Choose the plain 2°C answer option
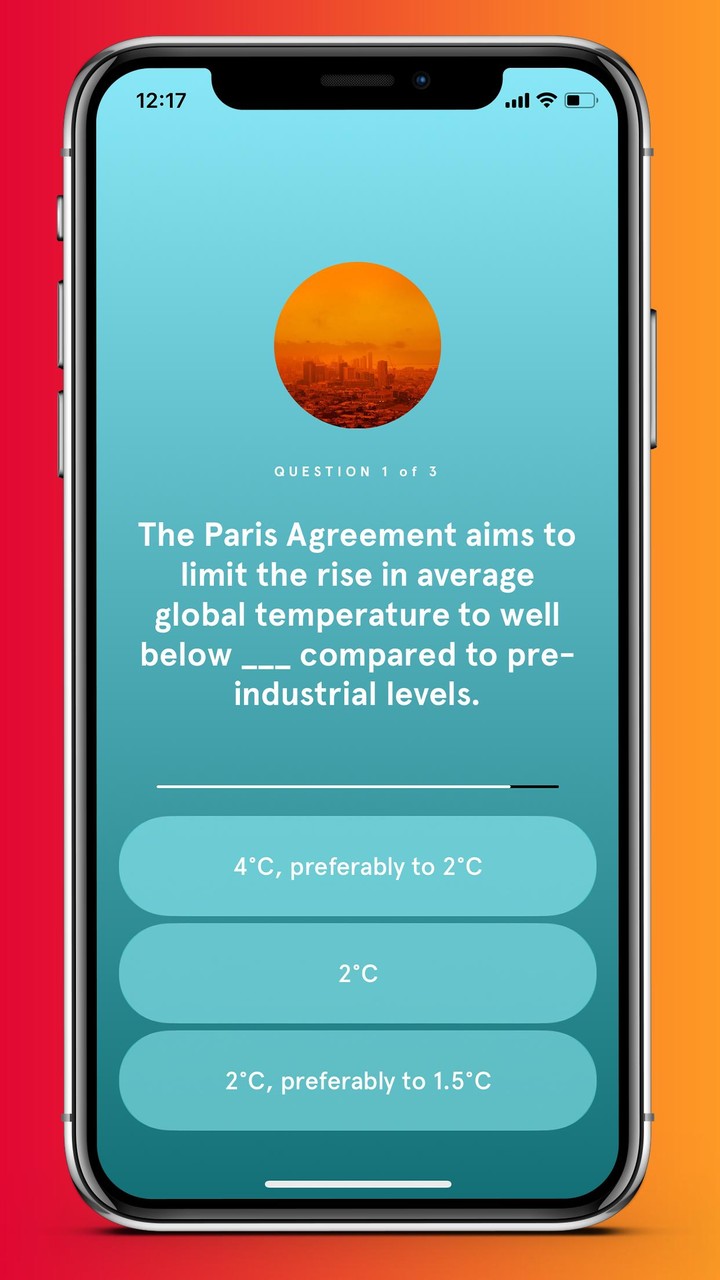 point(358,973)
